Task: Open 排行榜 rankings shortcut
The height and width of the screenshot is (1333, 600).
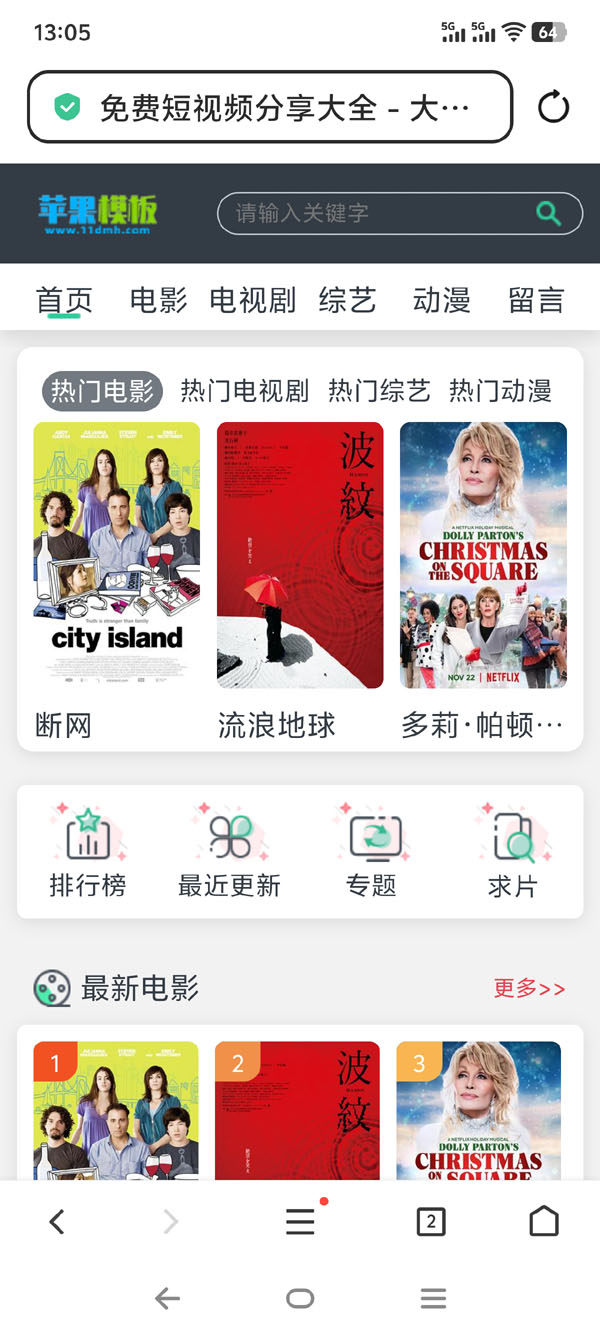Action: click(88, 850)
